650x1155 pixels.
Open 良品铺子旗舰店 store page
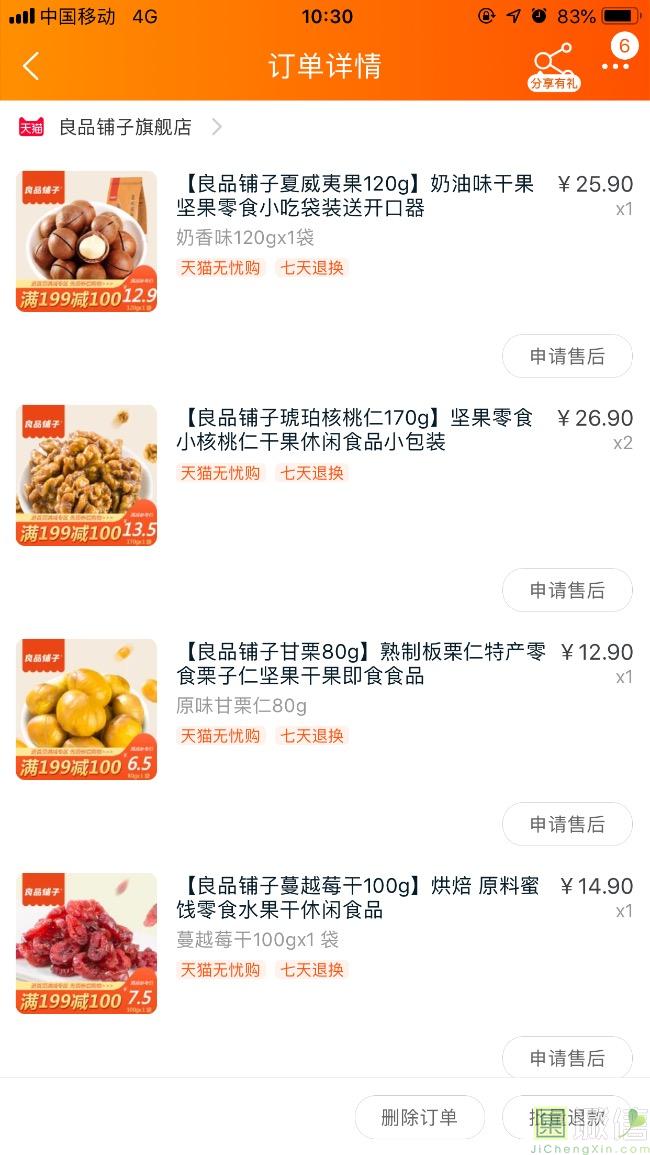click(125, 127)
